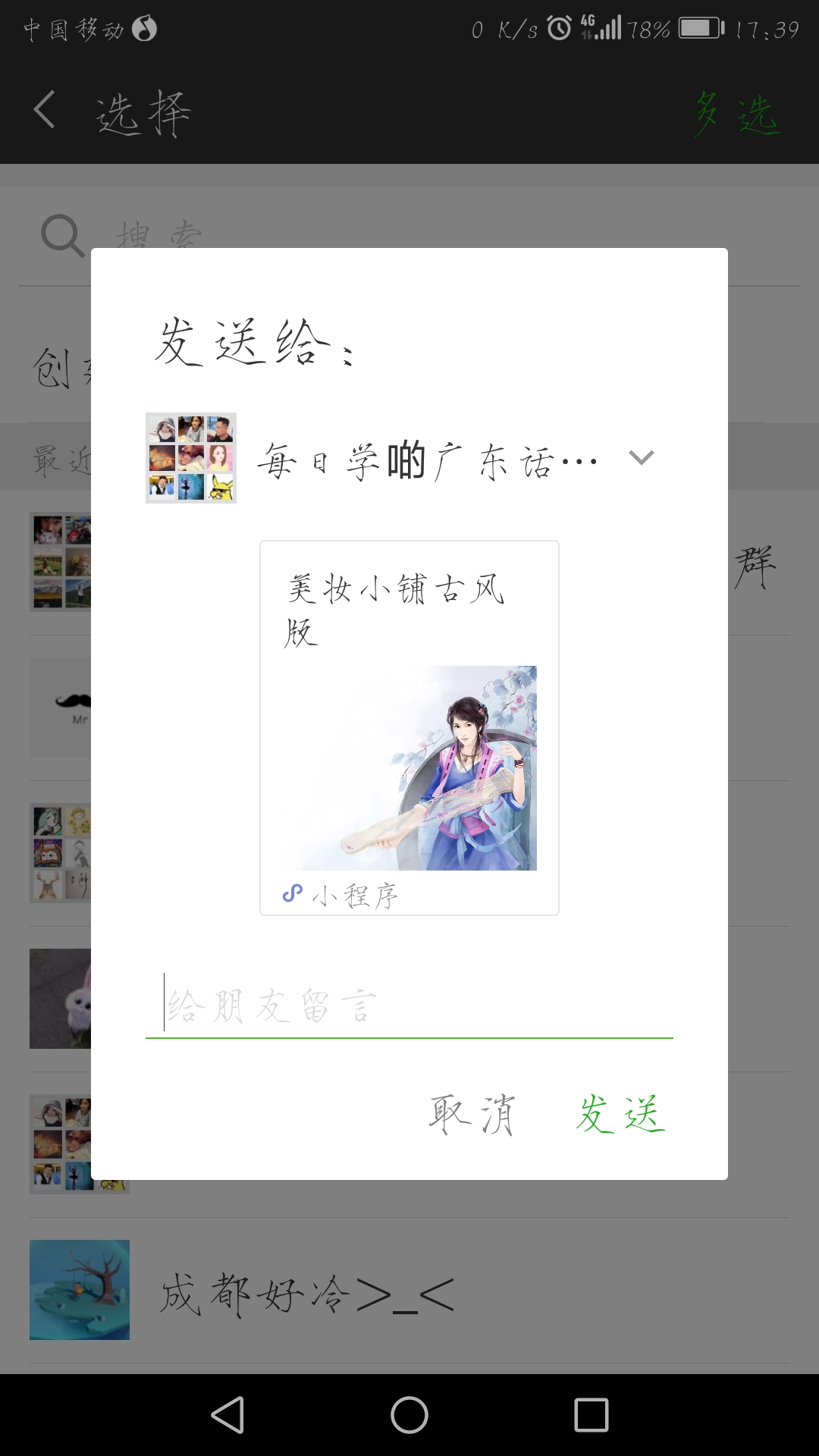The width and height of the screenshot is (819, 1456).
Task: Expand the recipient chevron next to 每日学啲广东话
Action: (641, 458)
